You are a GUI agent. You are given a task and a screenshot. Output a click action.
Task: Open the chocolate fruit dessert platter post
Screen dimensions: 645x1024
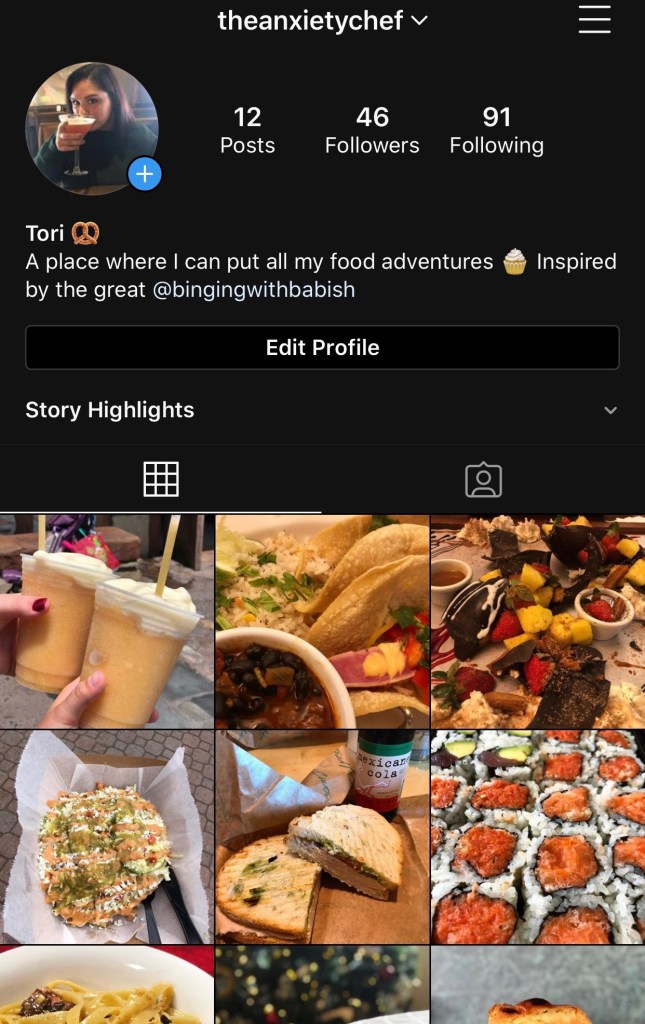pyautogui.click(x=538, y=621)
